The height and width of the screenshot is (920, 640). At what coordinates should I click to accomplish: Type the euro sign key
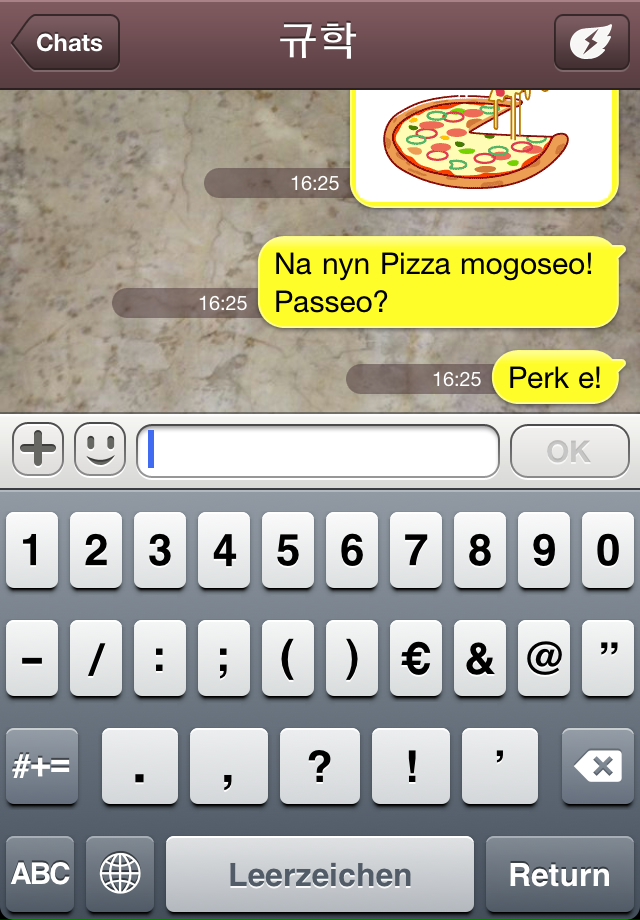tap(416, 659)
